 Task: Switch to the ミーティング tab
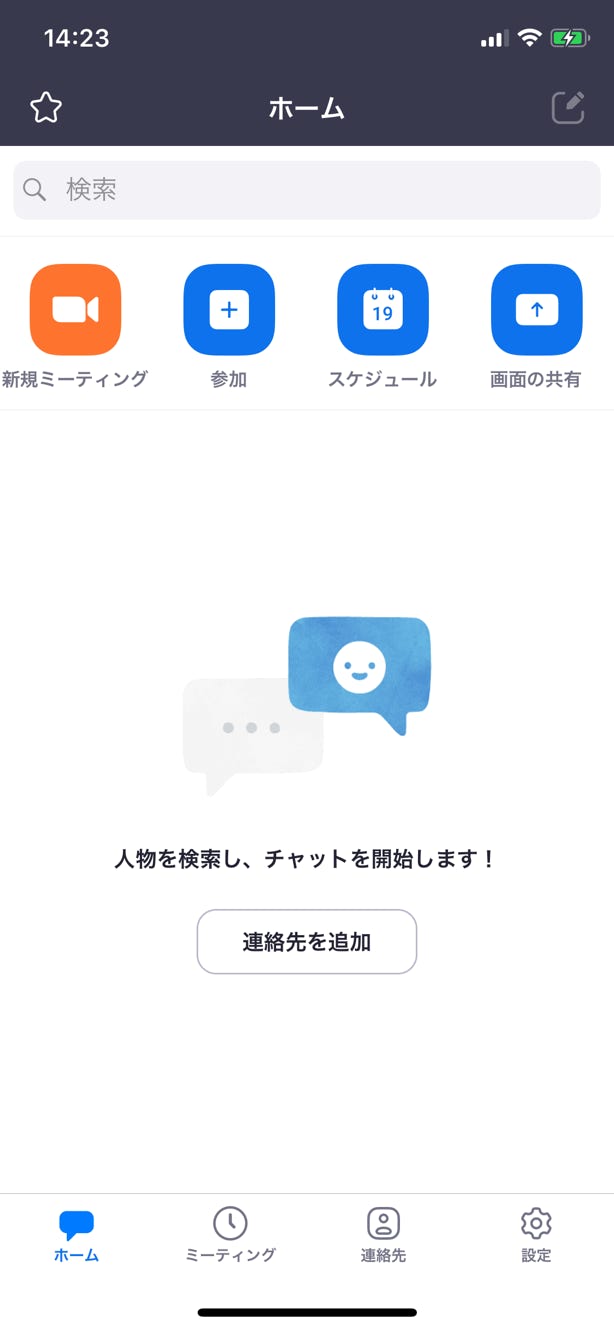coord(230,1235)
